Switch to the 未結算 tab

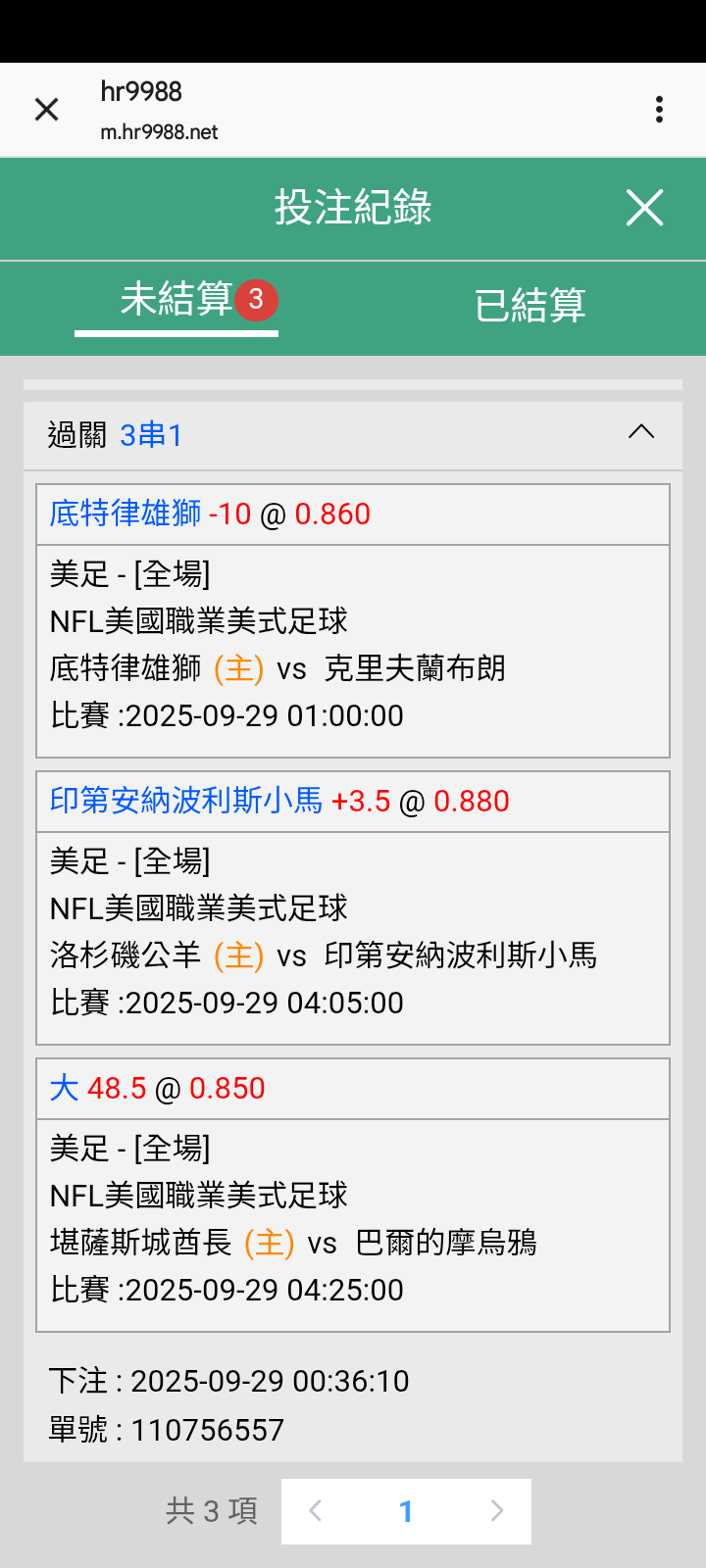pyautogui.click(x=177, y=300)
